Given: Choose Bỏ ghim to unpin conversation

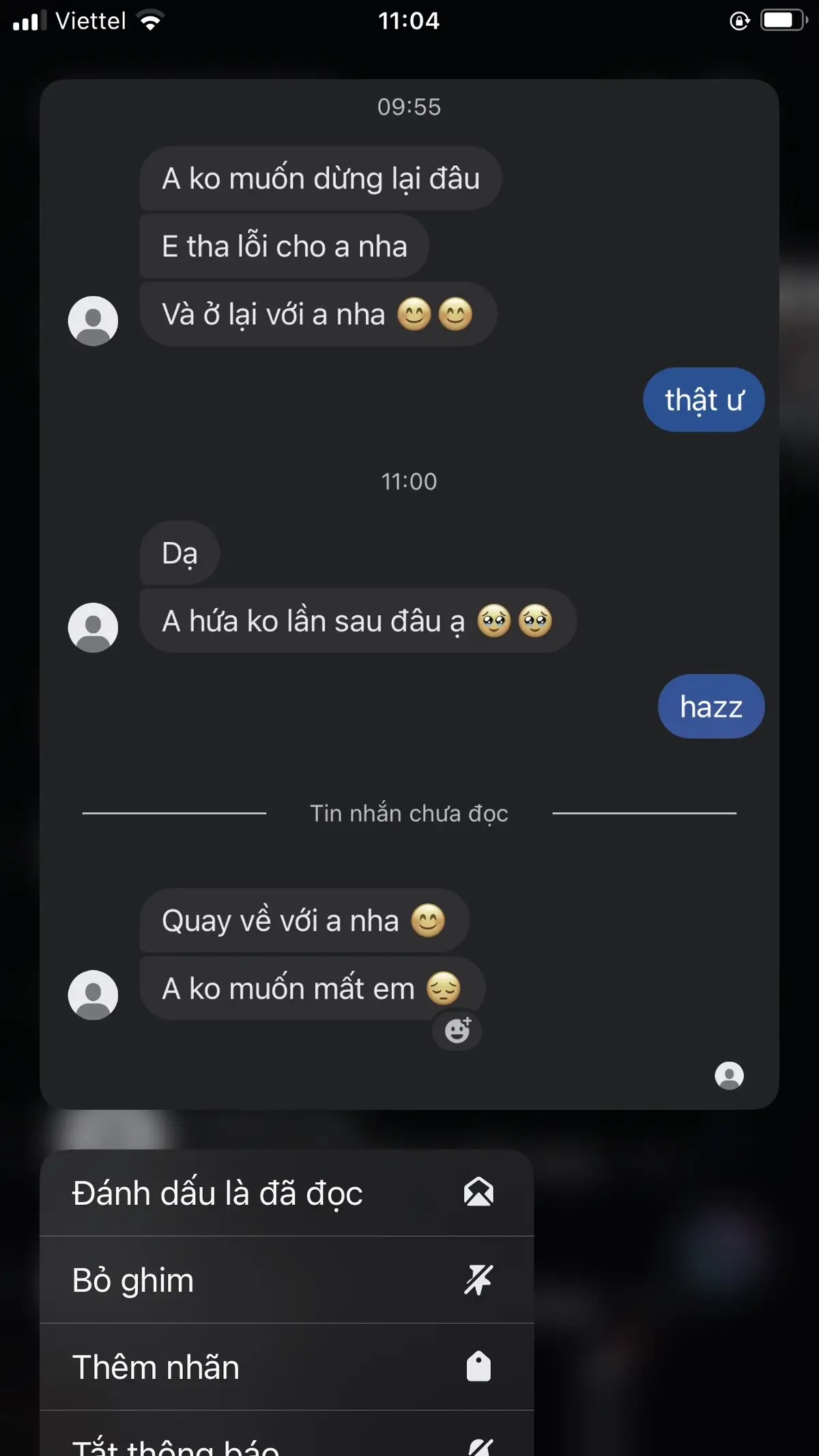Looking at the screenshot, I should point(287,1281).
